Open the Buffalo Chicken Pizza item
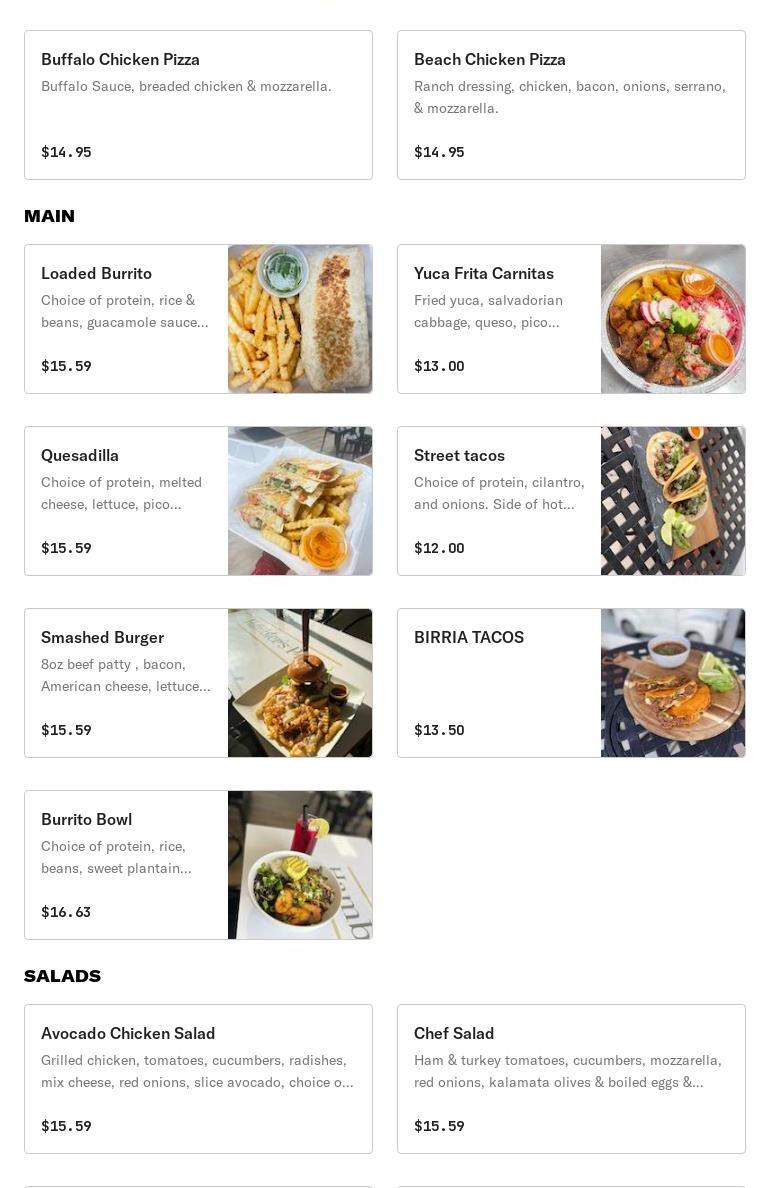Viewport: 770px width, 1188px height. (x=198, y=105)
